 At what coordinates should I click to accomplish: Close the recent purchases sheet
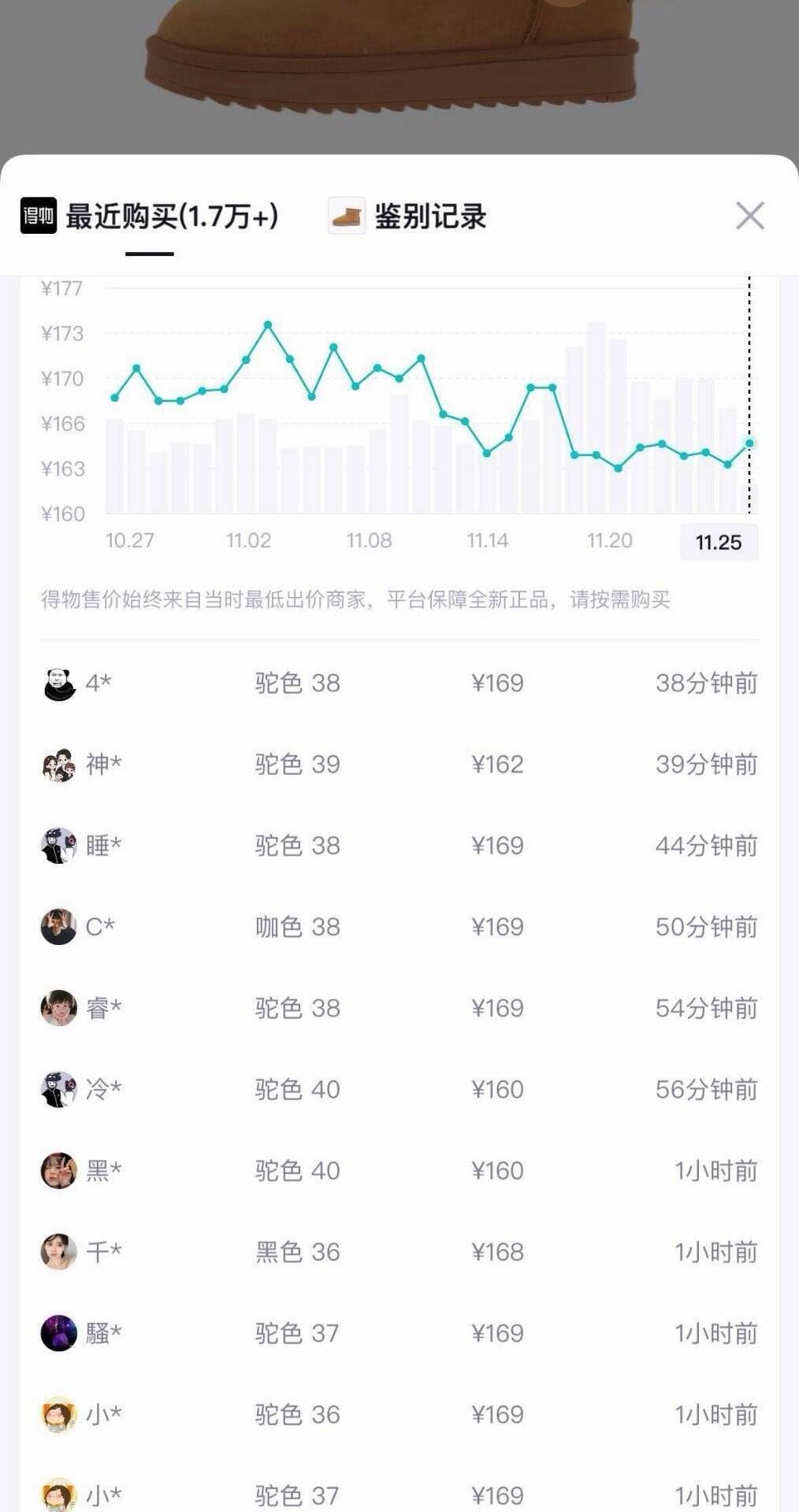(749, 216)
